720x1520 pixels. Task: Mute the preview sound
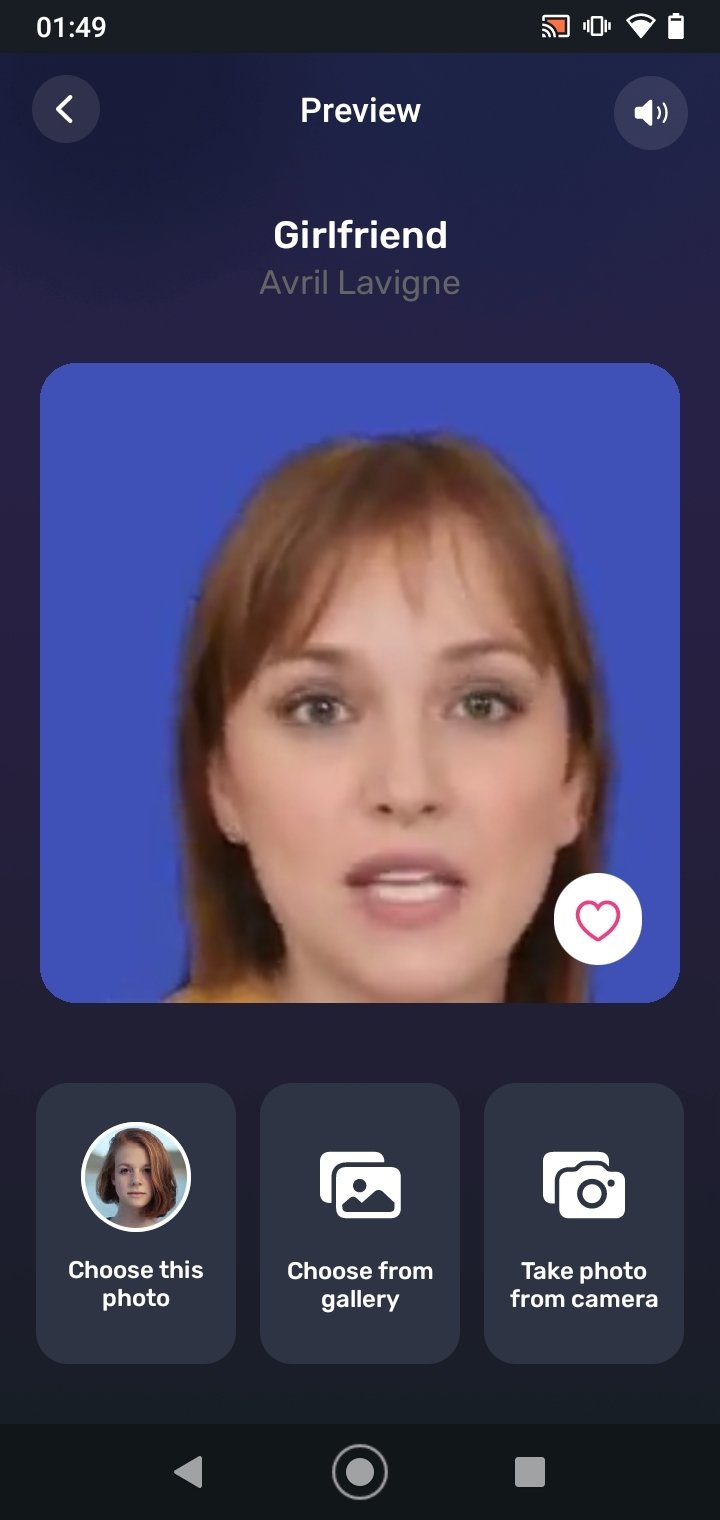(651, 113)
